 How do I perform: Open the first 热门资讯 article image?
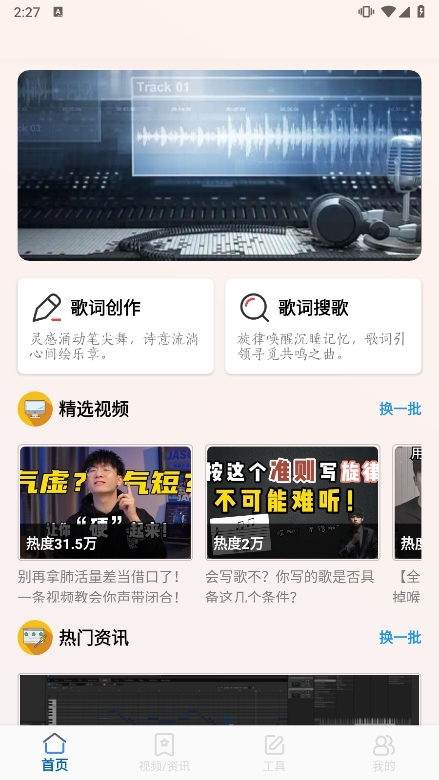coord(219,699)
